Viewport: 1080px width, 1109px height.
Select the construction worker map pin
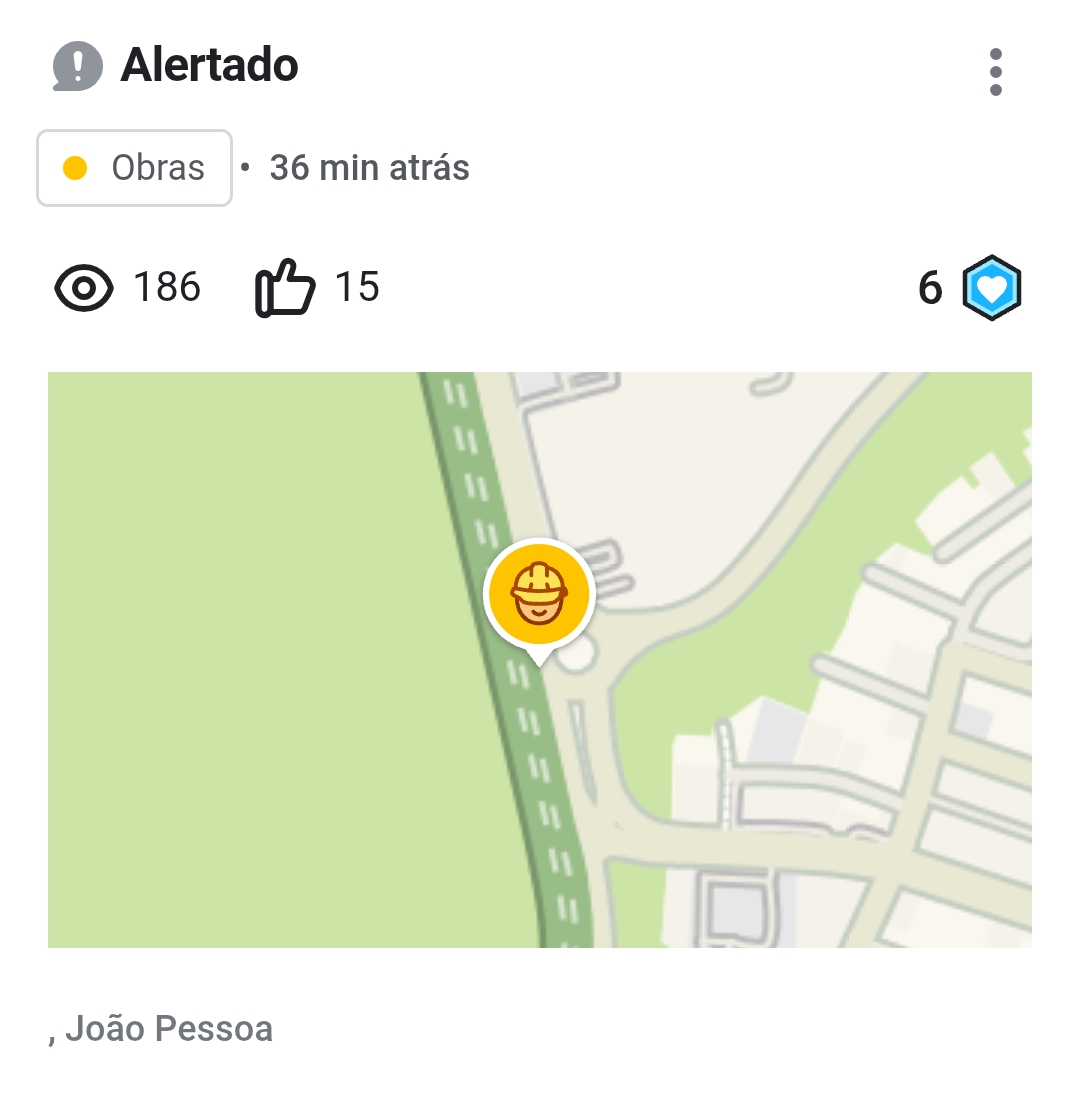pyautogui.click(x=539, y=593)
